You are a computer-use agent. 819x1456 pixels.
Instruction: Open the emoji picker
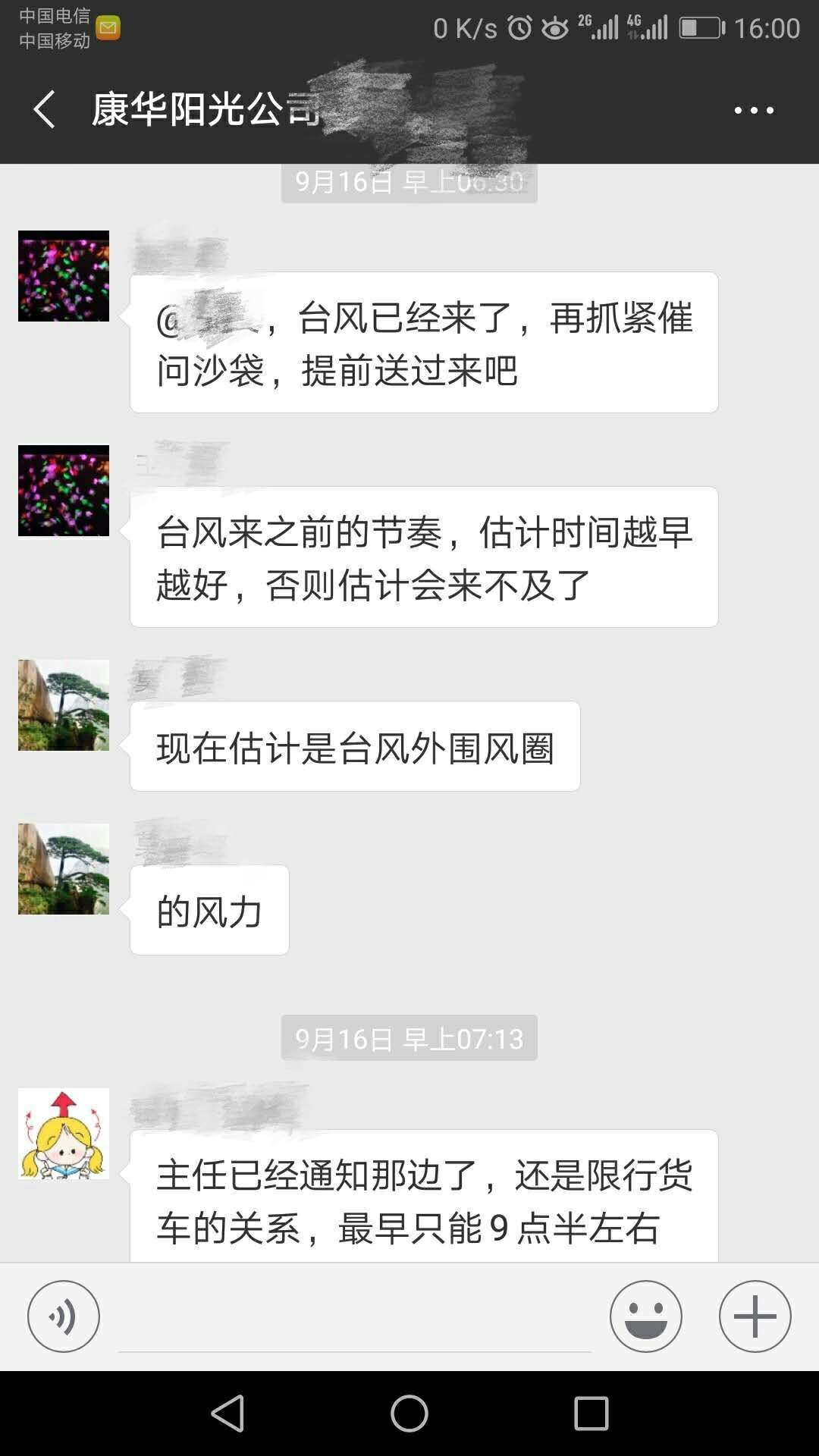(646, 1316)
